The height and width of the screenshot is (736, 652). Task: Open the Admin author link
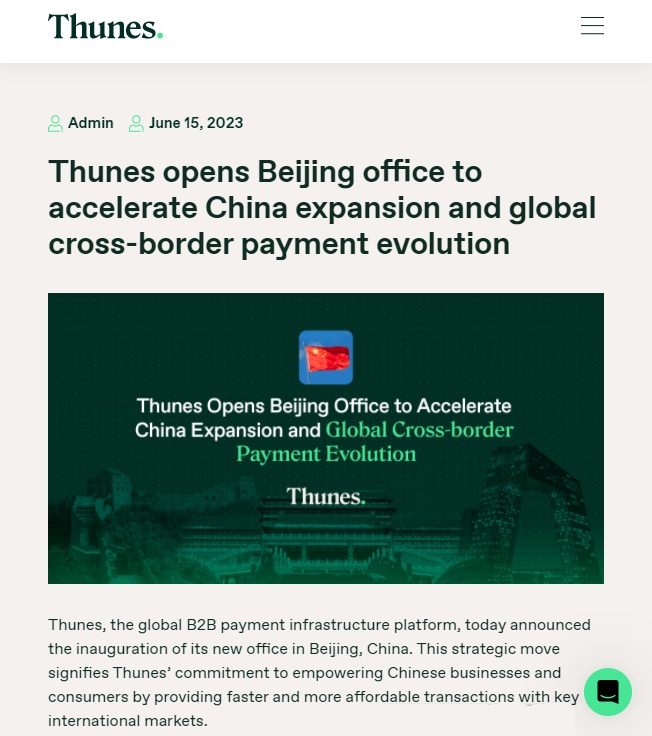[90, 123]
